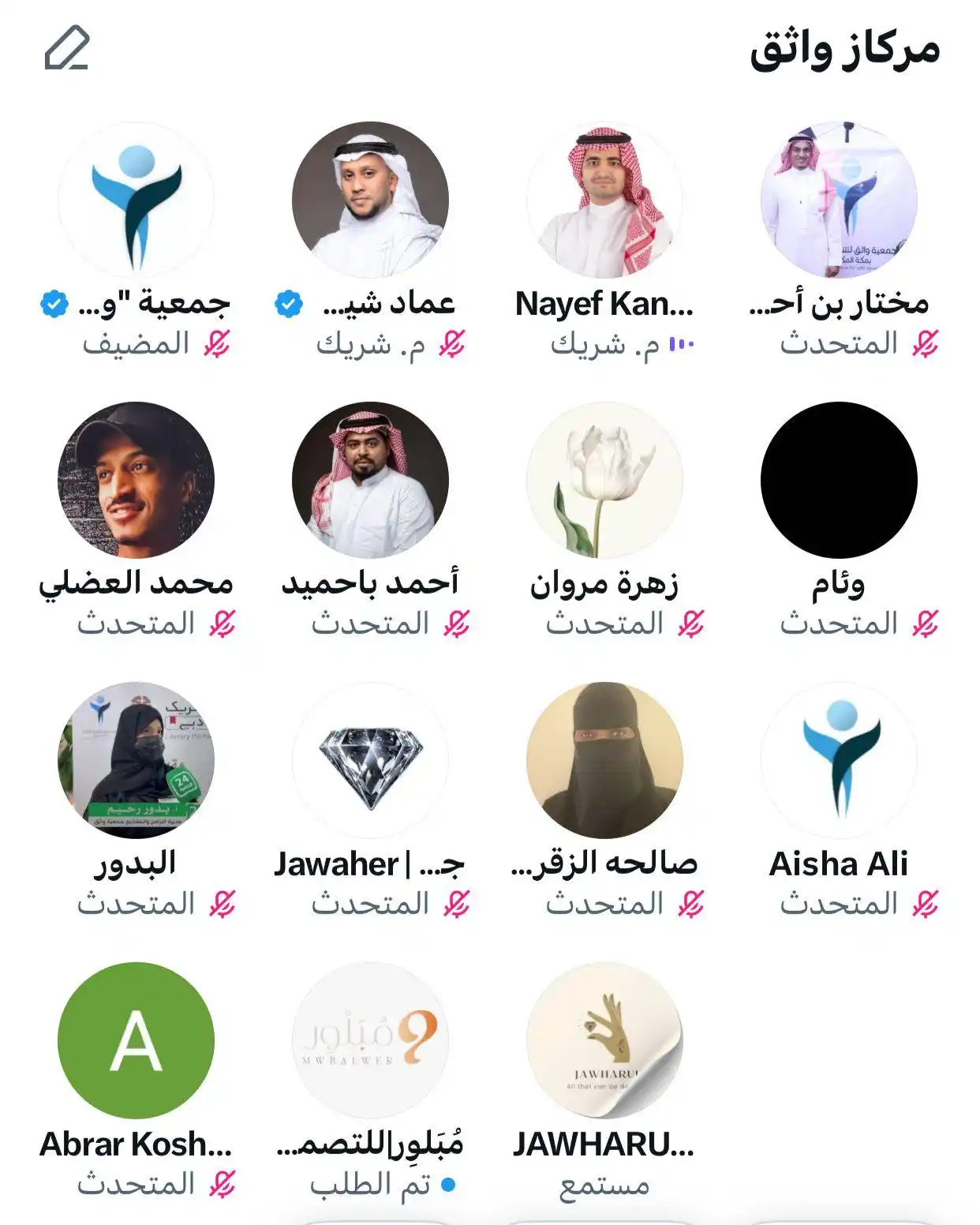Open co-host عماد شيـ... profile

[370, 200]
